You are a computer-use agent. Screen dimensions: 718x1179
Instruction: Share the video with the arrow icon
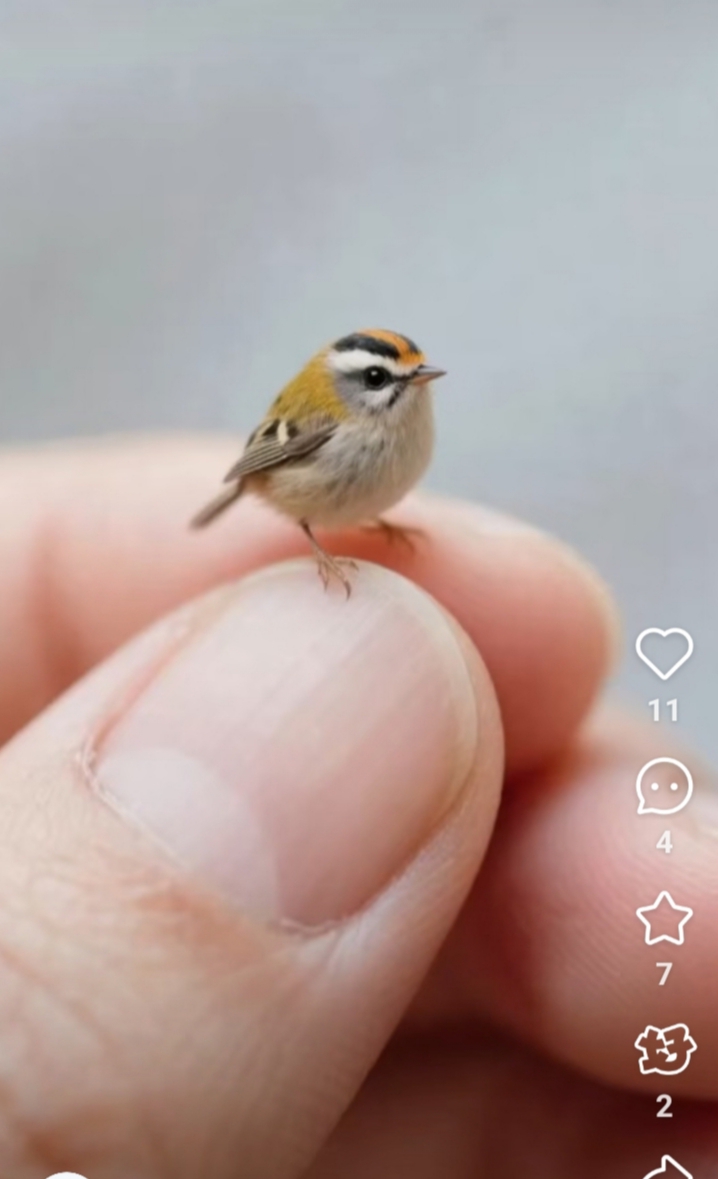[x=668, y=1167]
